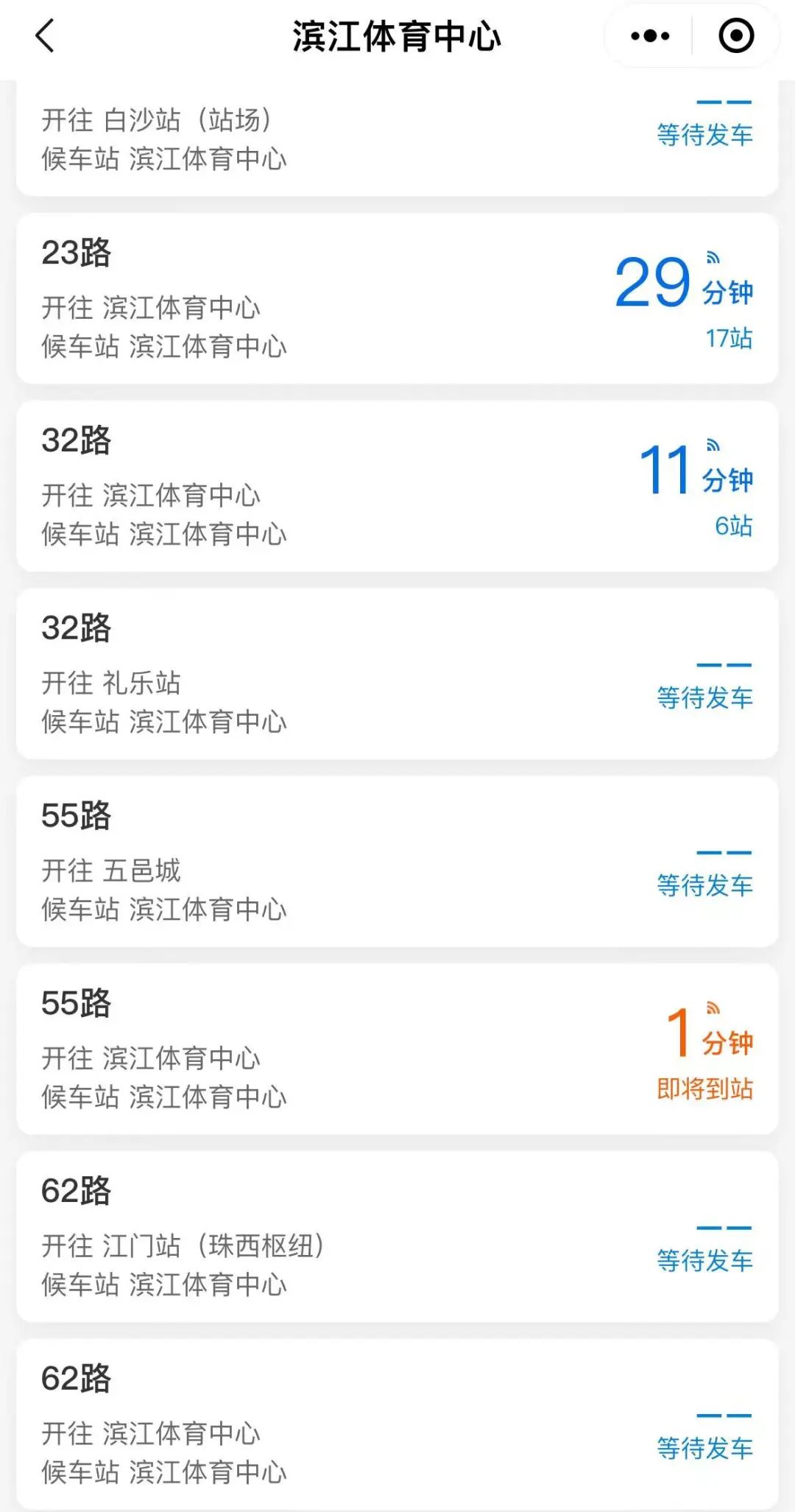View 62路 heading to 滨江体育中心
The height and width of the screenshot is (1512, 795).
coord(397,1425)
